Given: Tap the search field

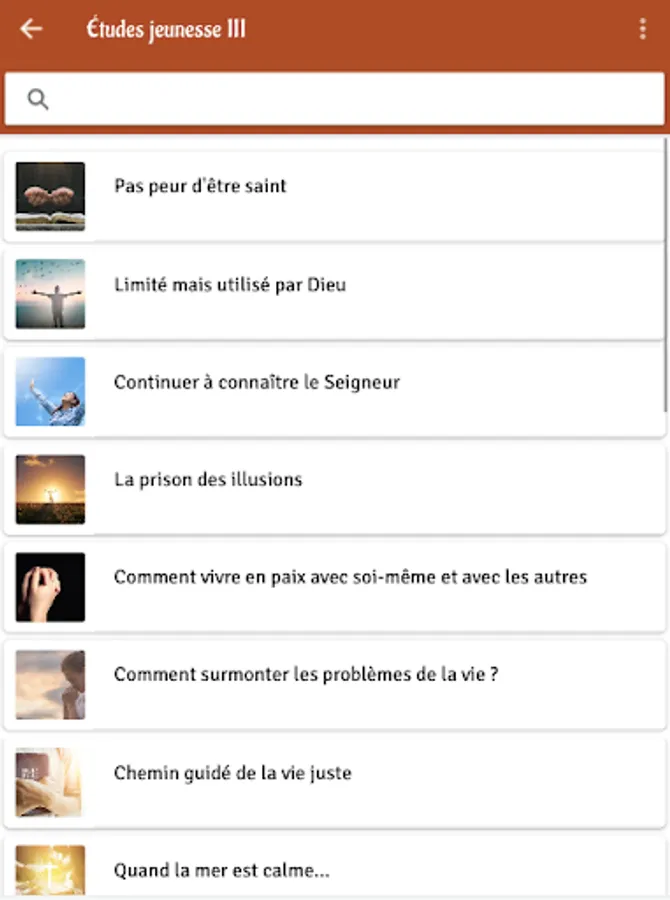Looking at the screenshot, I should (335, 99).
